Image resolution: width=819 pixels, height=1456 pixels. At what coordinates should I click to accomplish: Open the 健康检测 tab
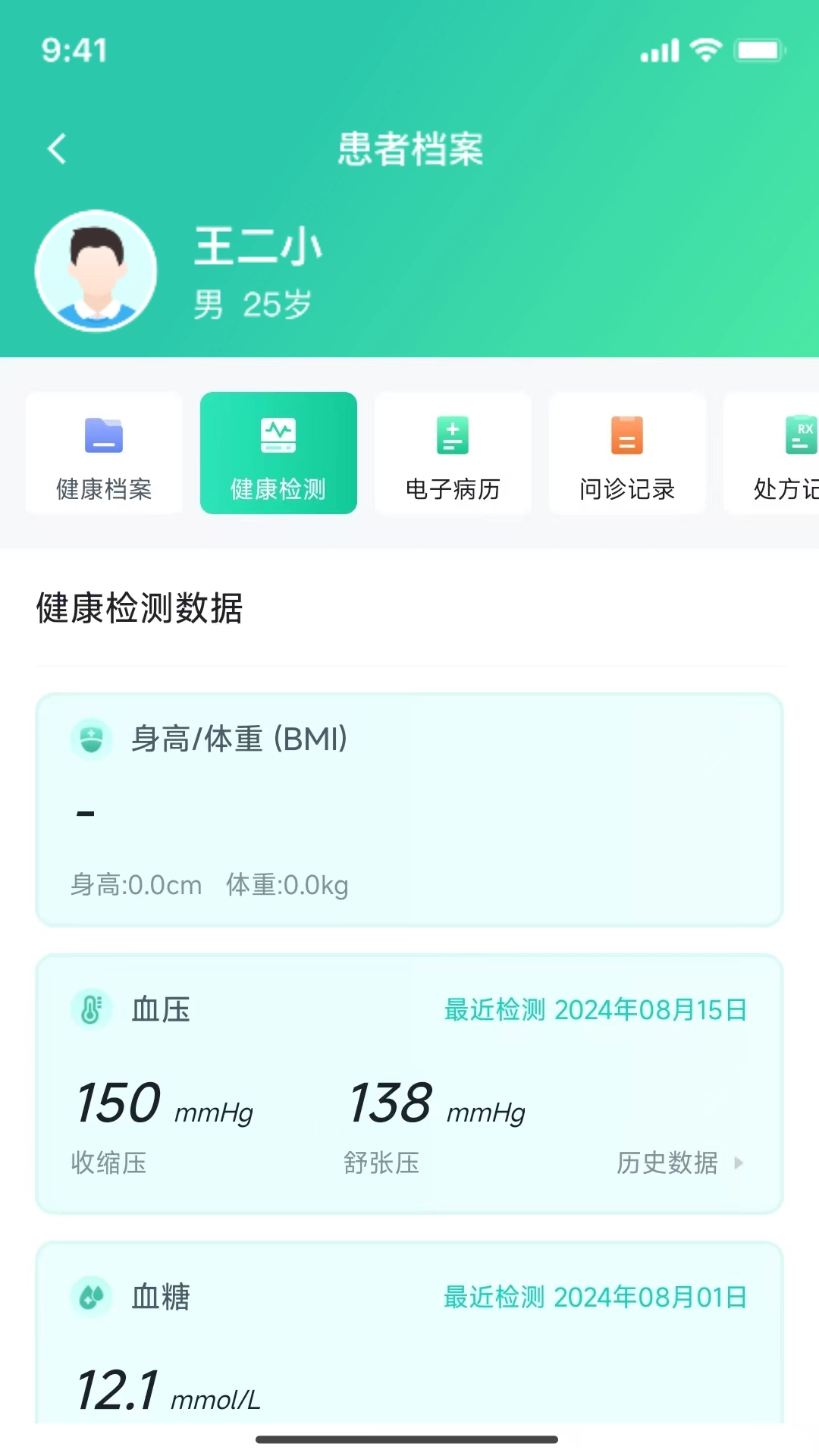(278, 453)
